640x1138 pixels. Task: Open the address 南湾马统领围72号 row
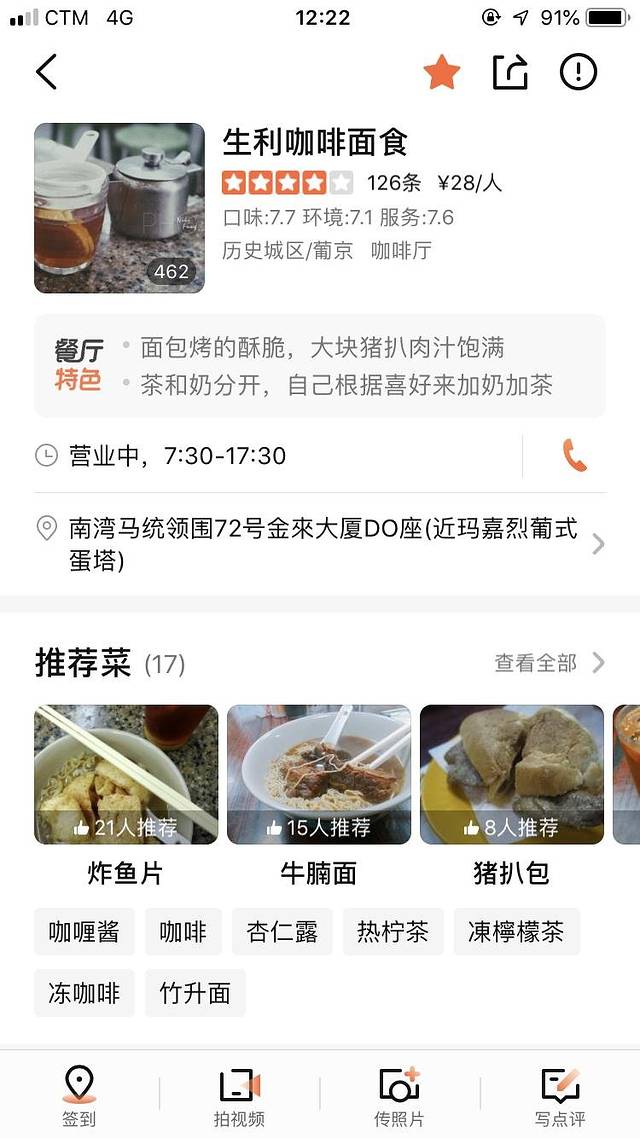320,544
